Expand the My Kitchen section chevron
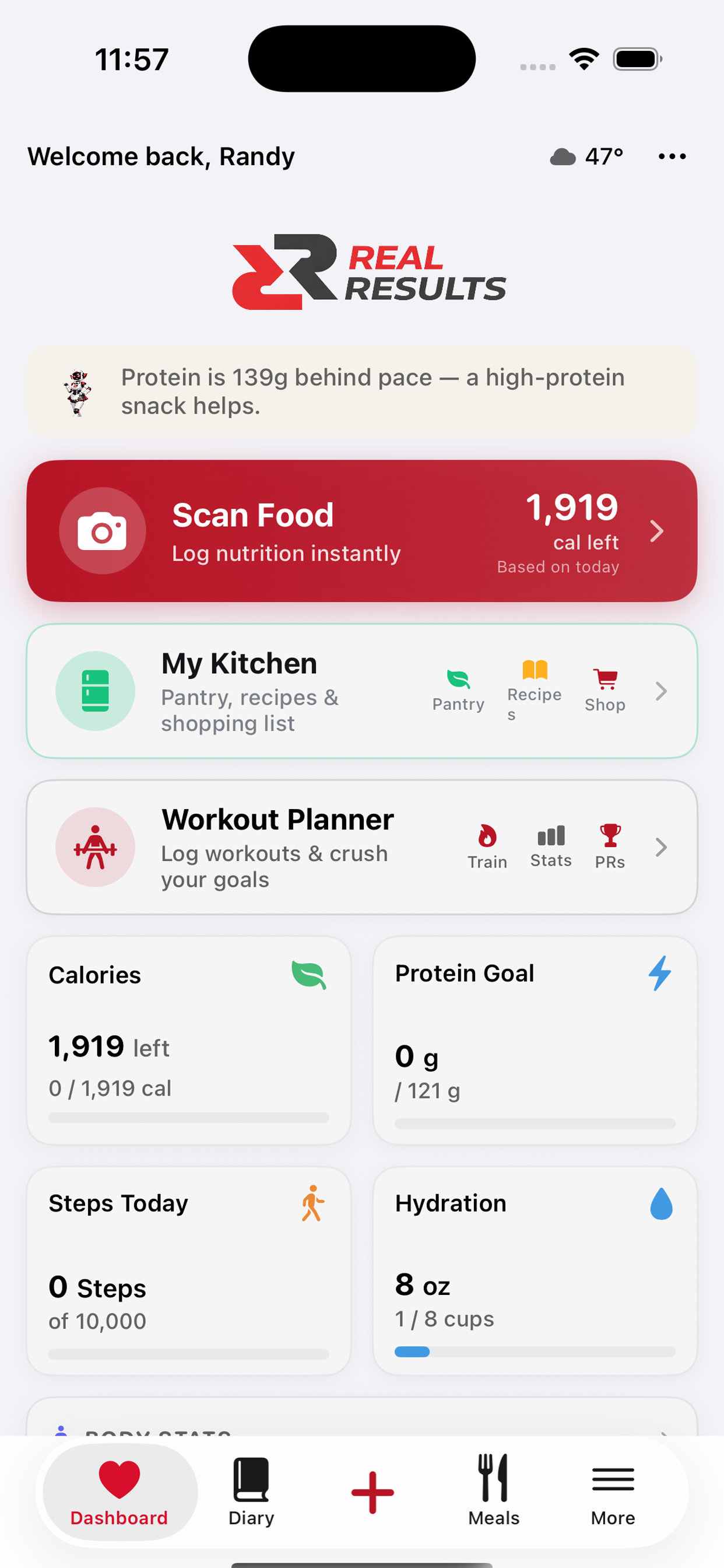 coord(661,691)
